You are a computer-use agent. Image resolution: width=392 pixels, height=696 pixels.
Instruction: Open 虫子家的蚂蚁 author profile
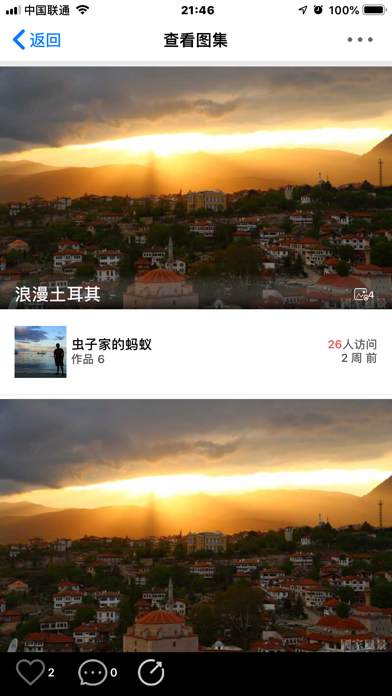(x=111, y=344)
